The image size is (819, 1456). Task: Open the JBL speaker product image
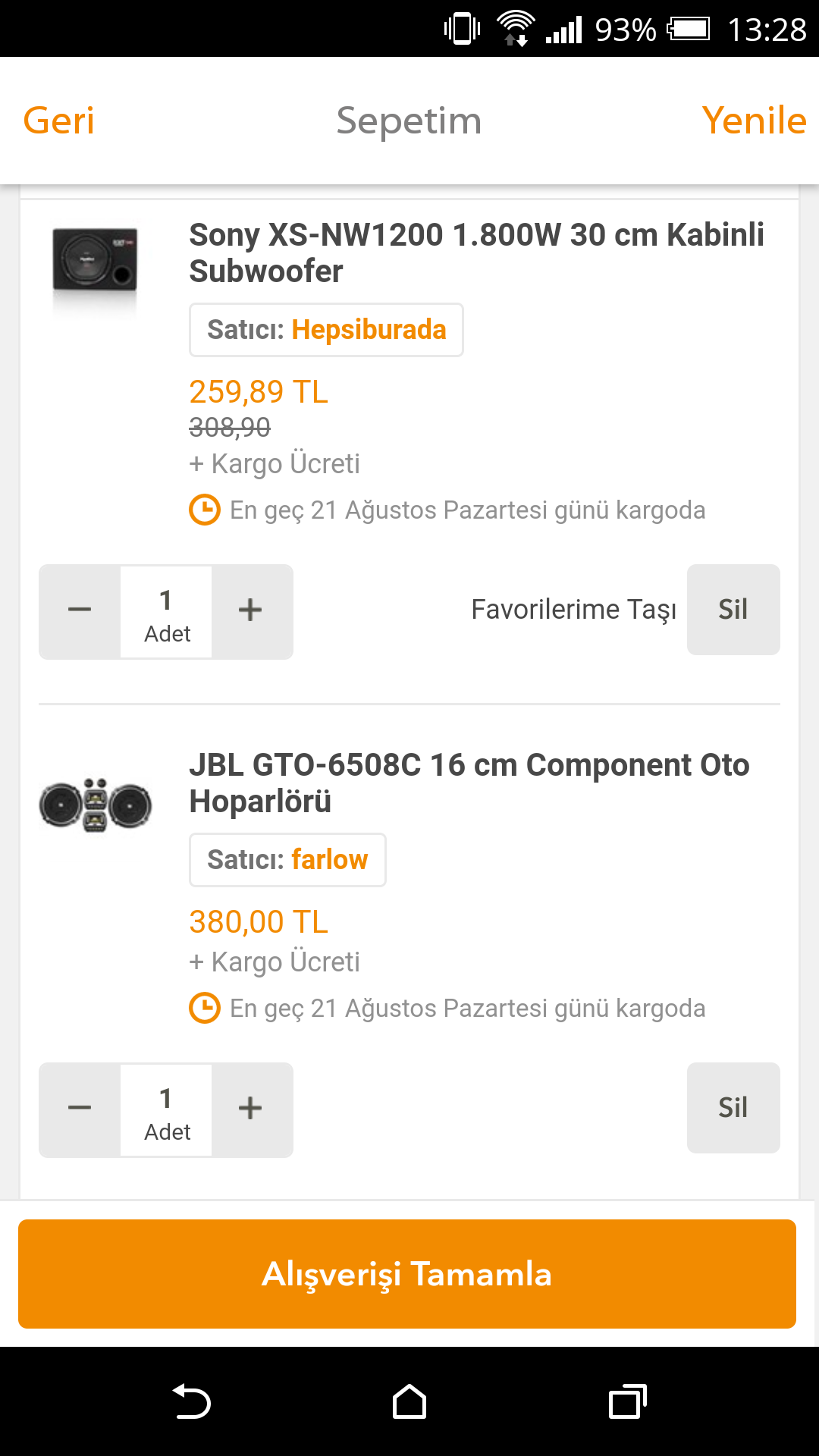coord(96,805)
